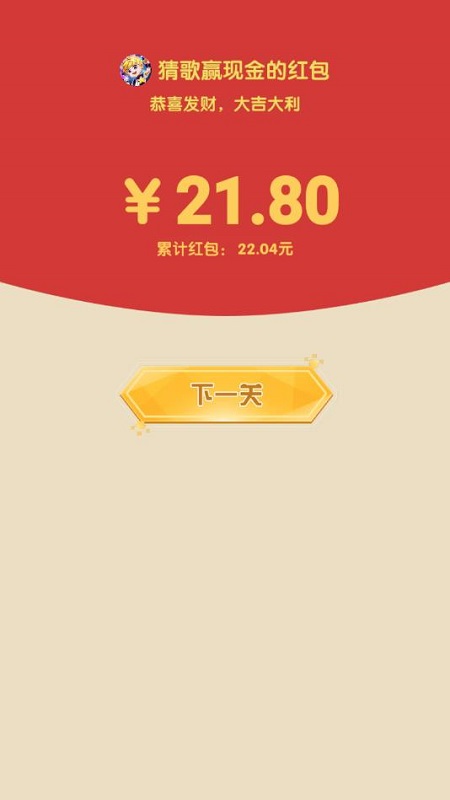Tap the 下一关 next level button
The height and width of the screenshot is (800, 450).
pyautogui.click(x=227, y=395)
